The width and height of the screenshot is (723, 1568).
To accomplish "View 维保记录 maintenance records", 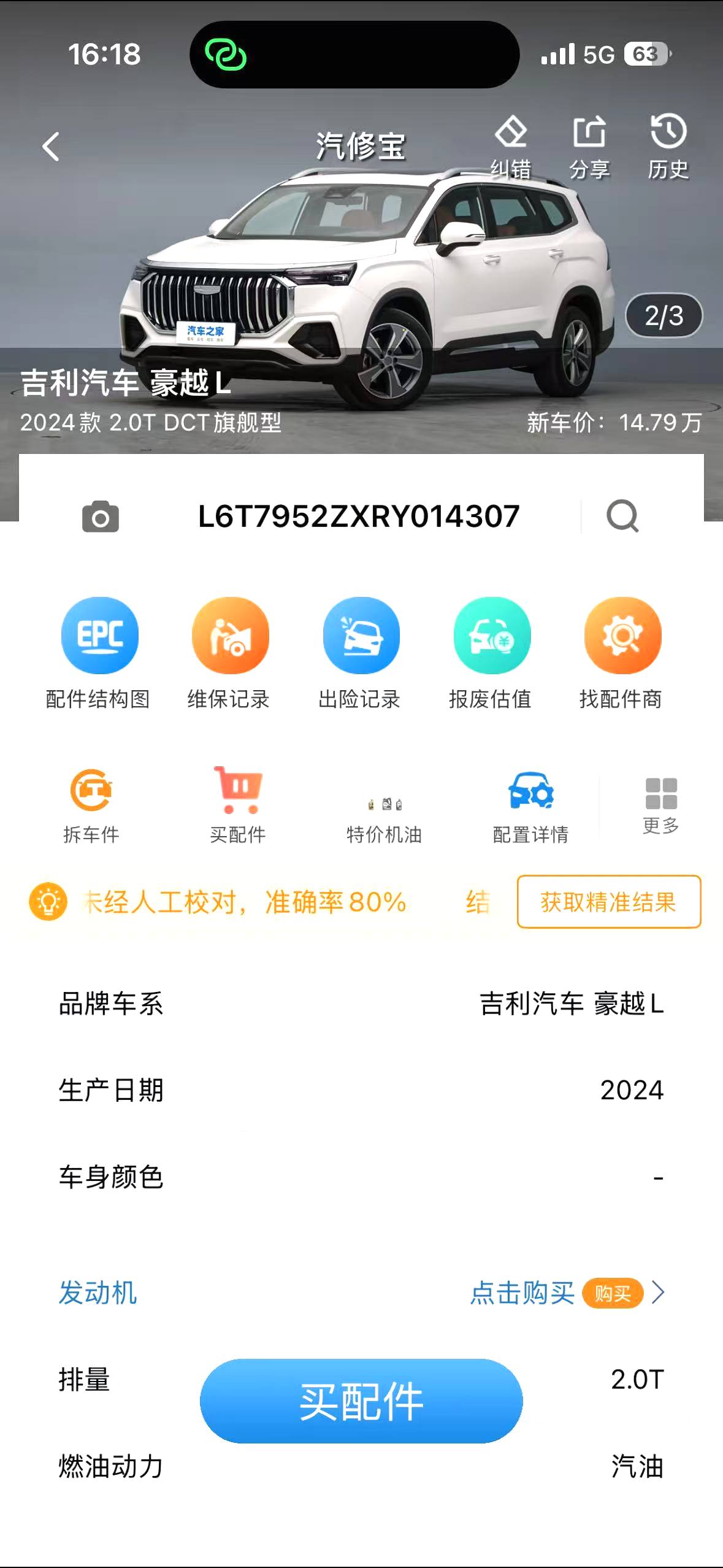I will 230,653.
